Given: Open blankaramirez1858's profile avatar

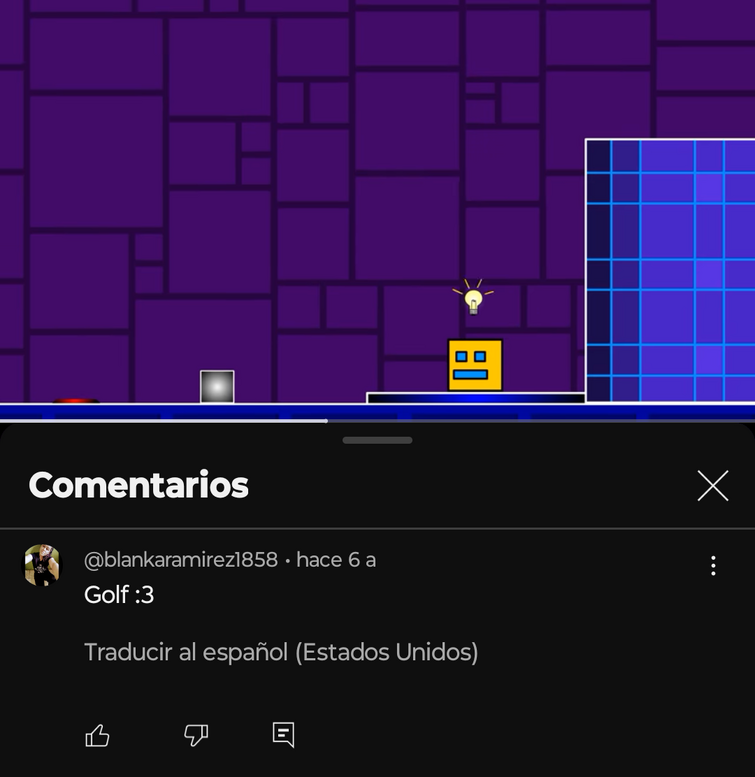Looking at the screenshot, I should coord(42,565).
